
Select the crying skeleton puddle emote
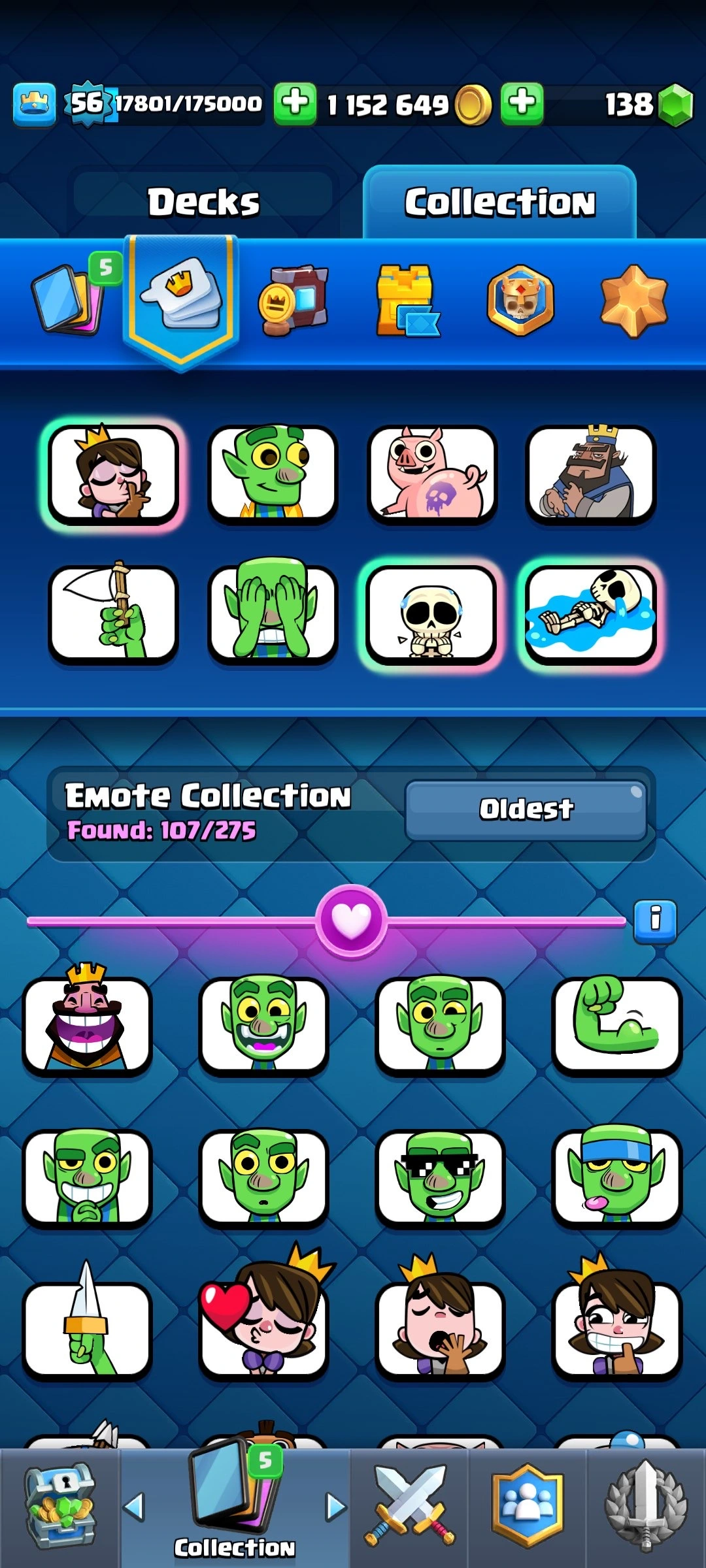[590, 614]
